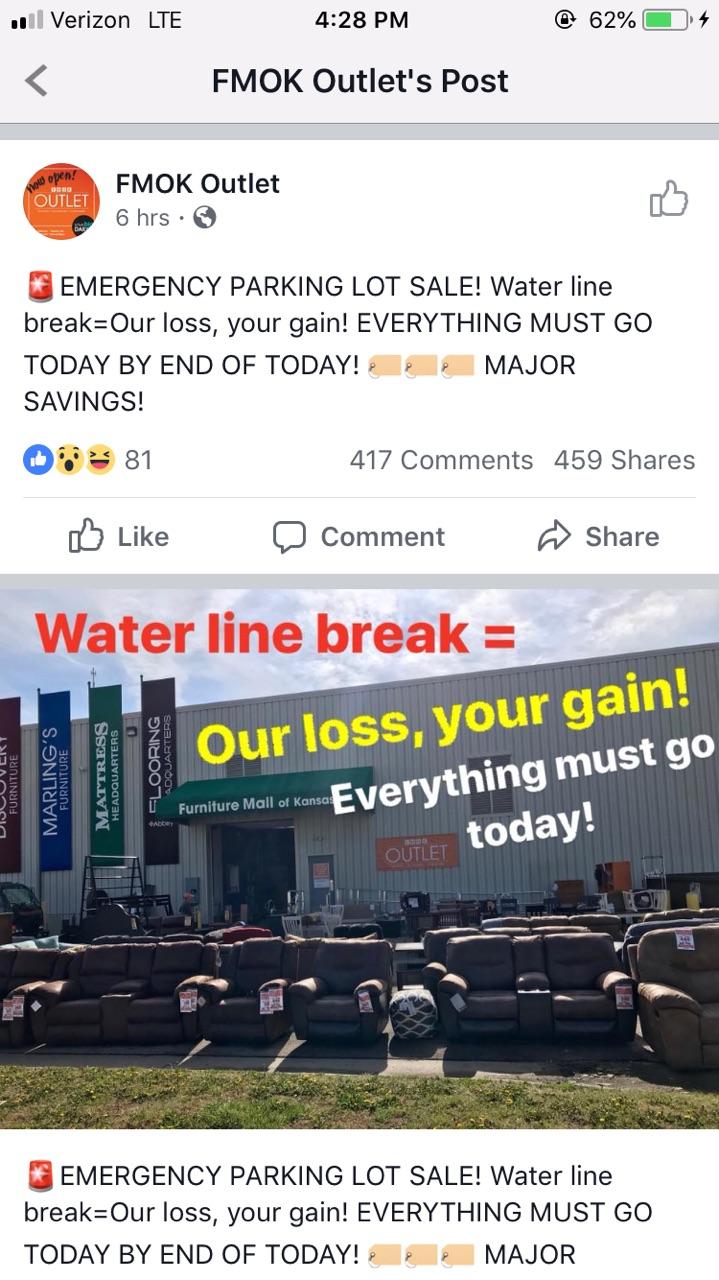
Task: Open FMOK Outlet's profile picture
Action: pos(61,201)
